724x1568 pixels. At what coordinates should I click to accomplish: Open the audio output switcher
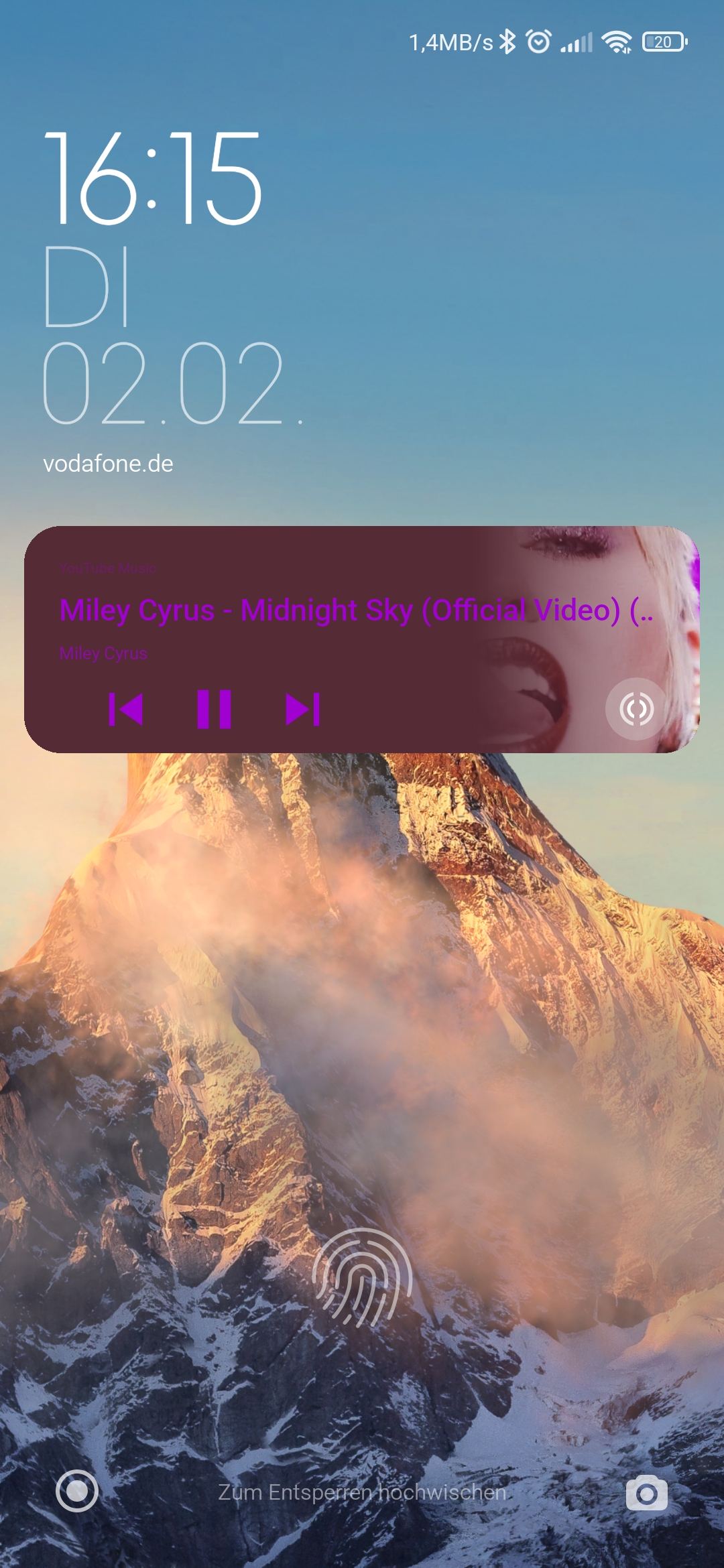pos(636,709)
